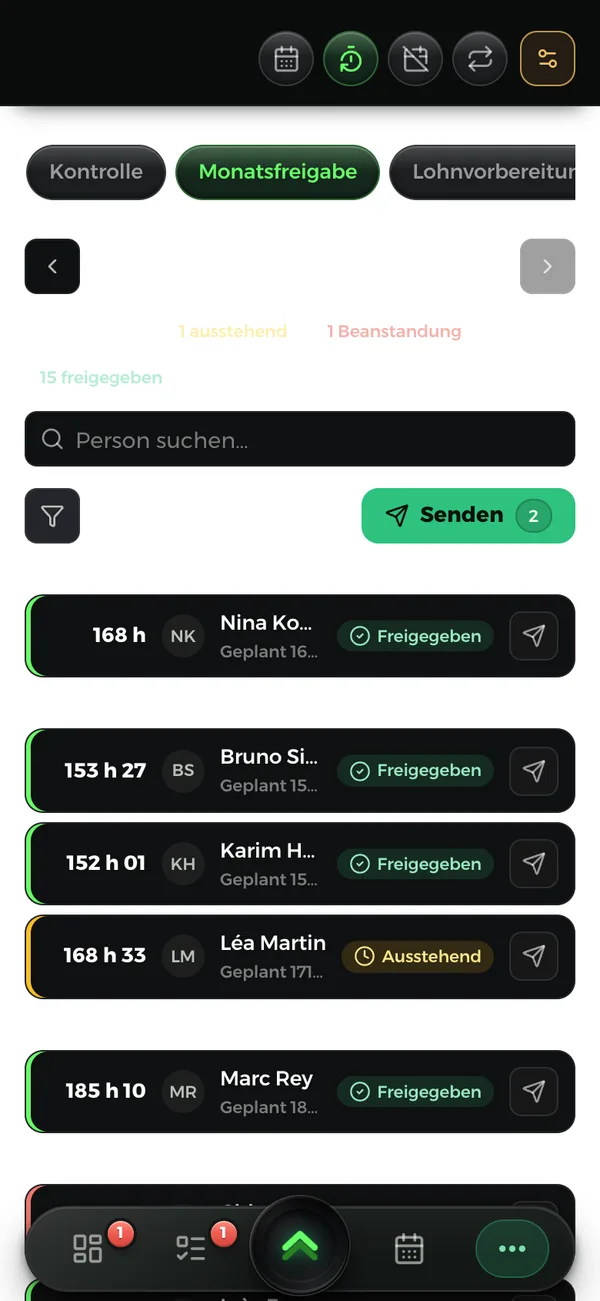Select the time tracking clock icon

click(x=351, y=59)
